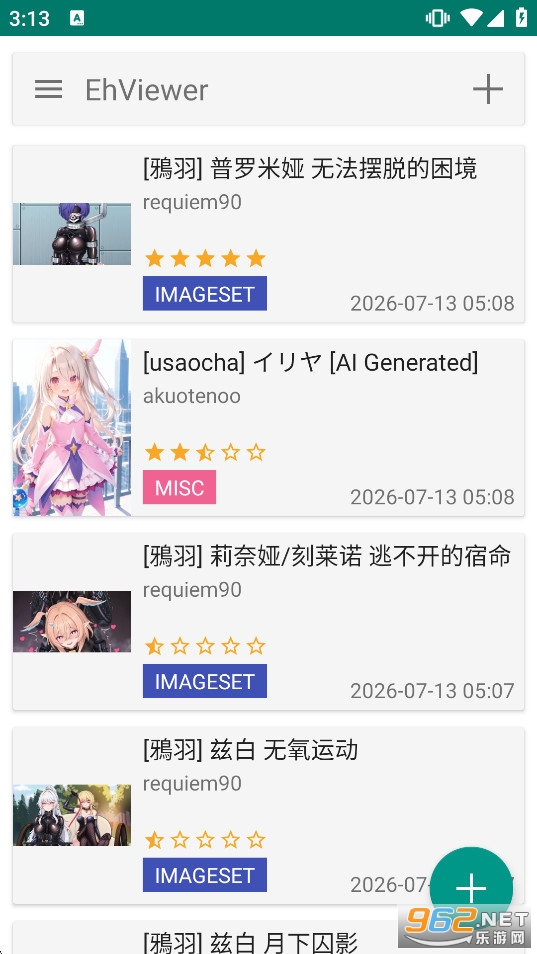537x954 pixels.
Task: Tap the EhViewer search bar
Action: click(268, 89)
